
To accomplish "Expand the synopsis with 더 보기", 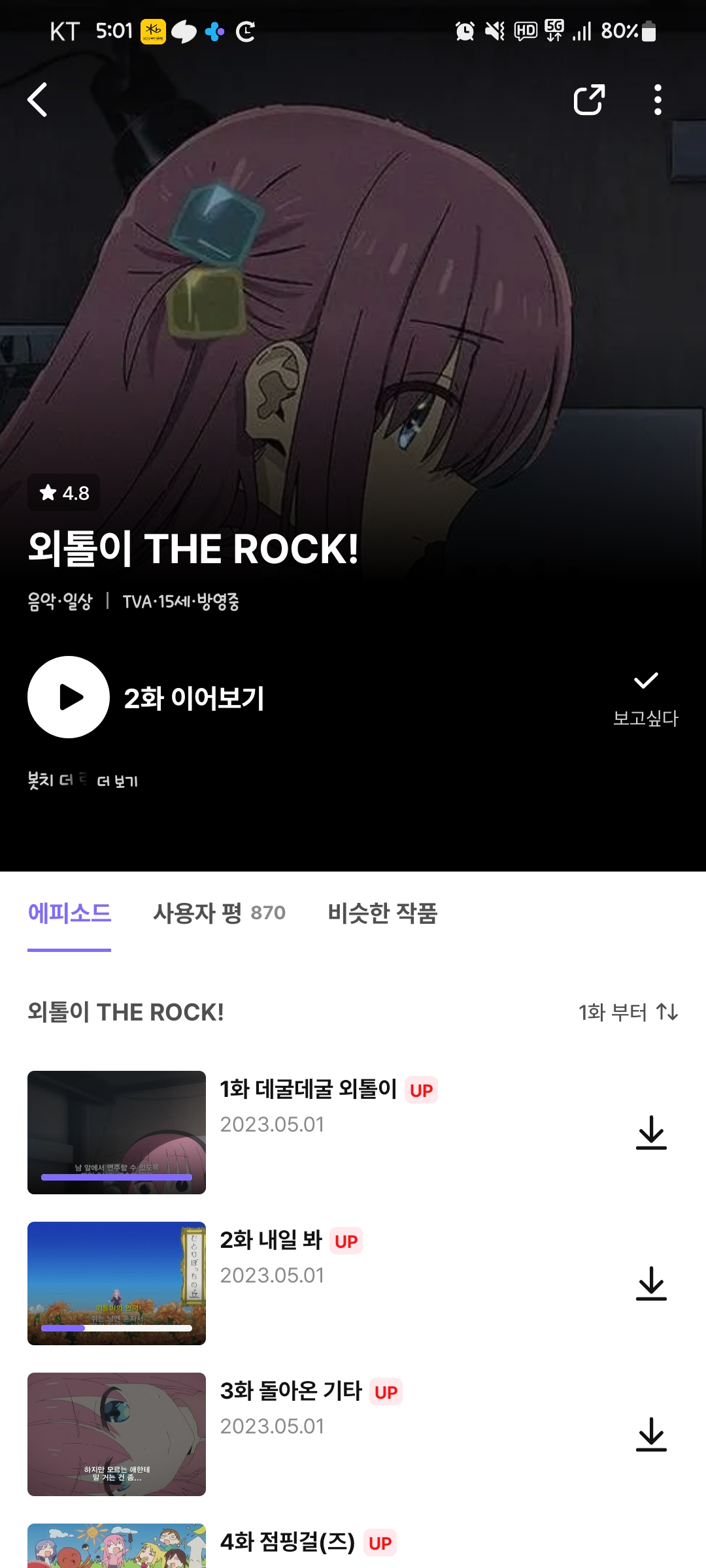I will (x=118, y=781).
